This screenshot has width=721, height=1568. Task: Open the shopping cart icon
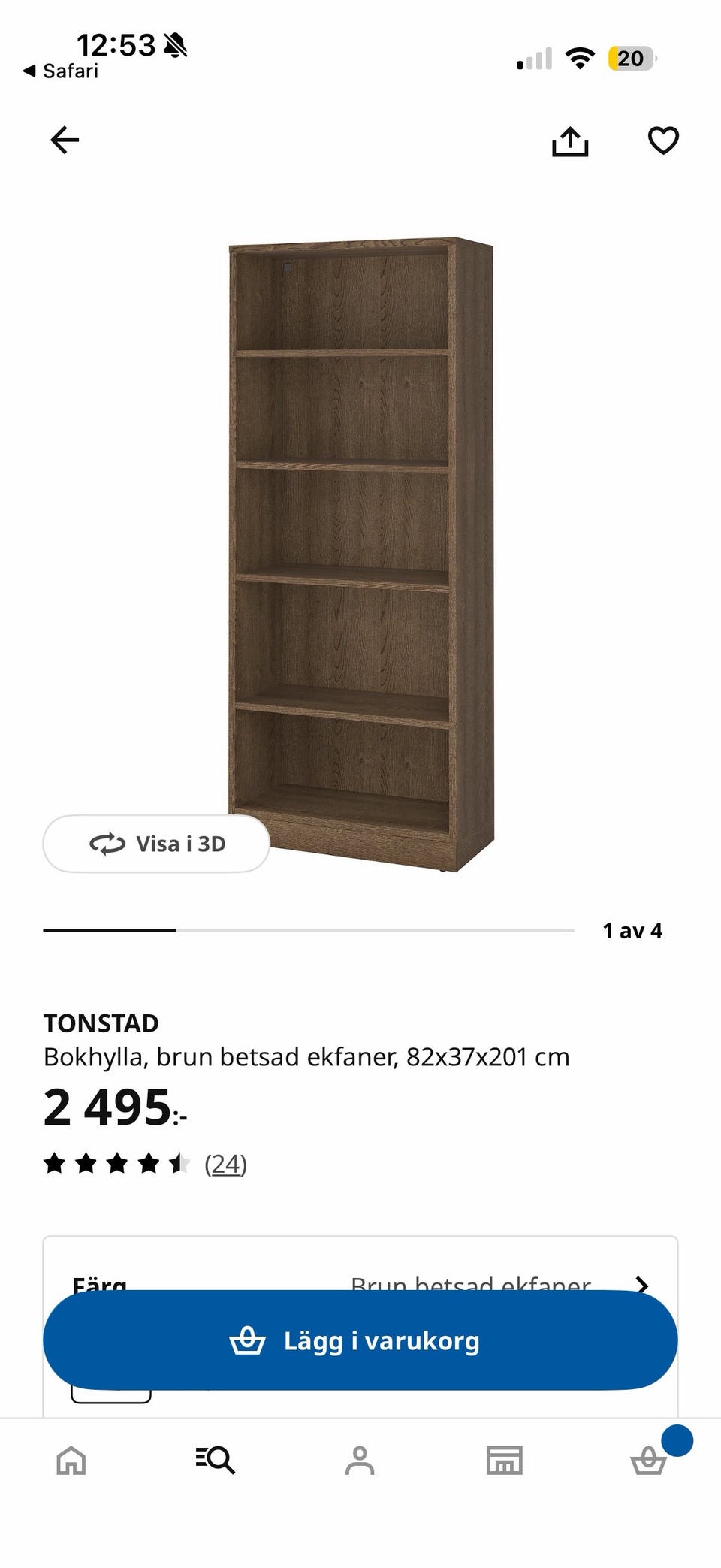pos(647,1461)
